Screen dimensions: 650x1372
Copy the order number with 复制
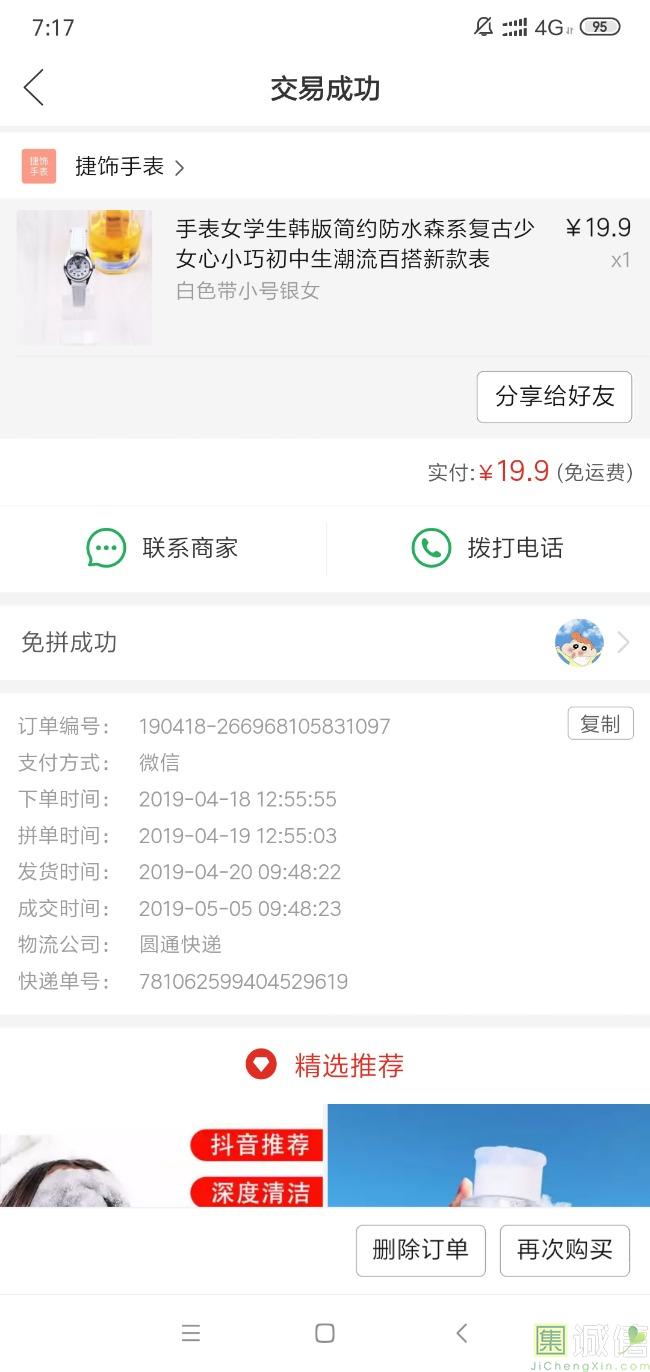pyautogui.click(x=600, y=724)
